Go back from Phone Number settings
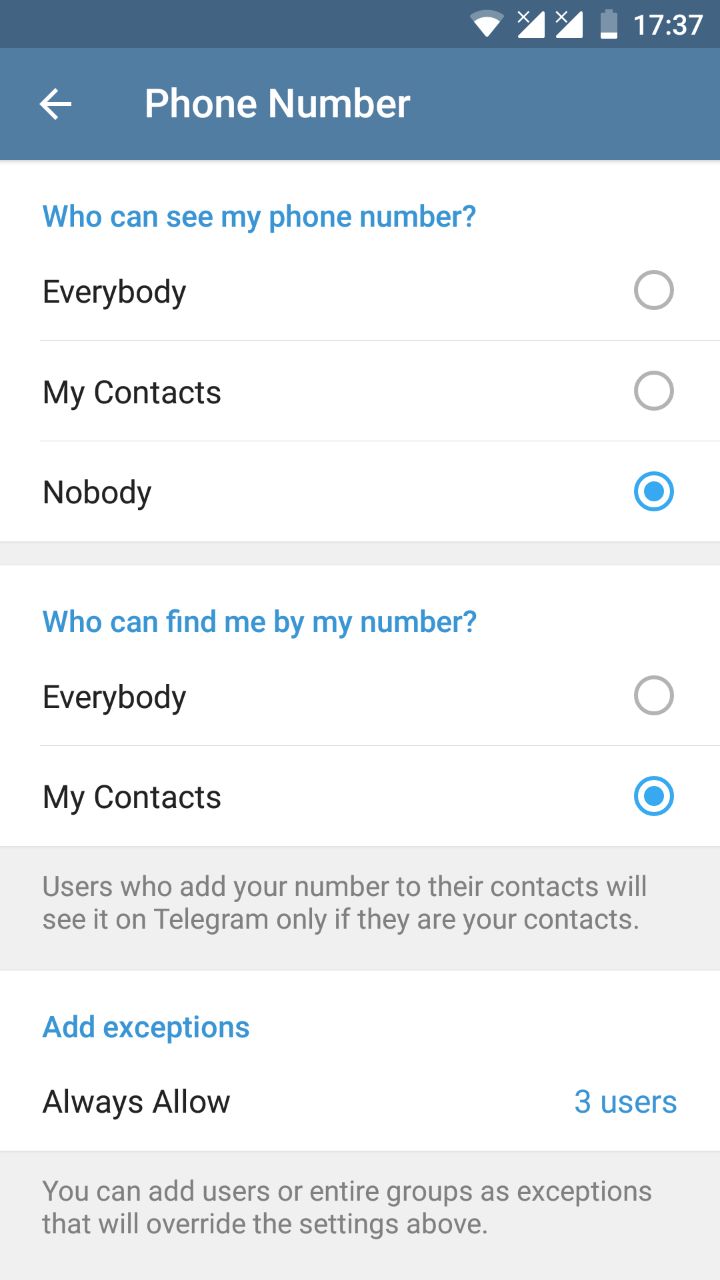The height and width of the screenshot is (1280, 720). (x=56, y=104)
